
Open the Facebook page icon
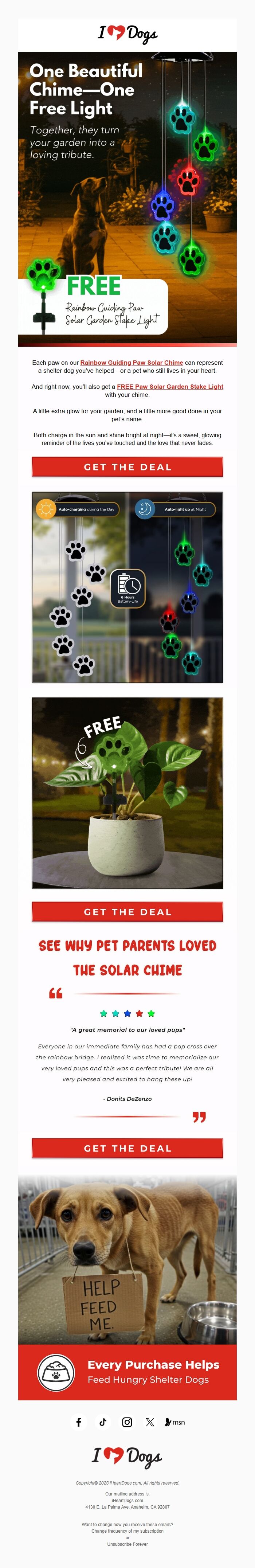coord(79,1422)
